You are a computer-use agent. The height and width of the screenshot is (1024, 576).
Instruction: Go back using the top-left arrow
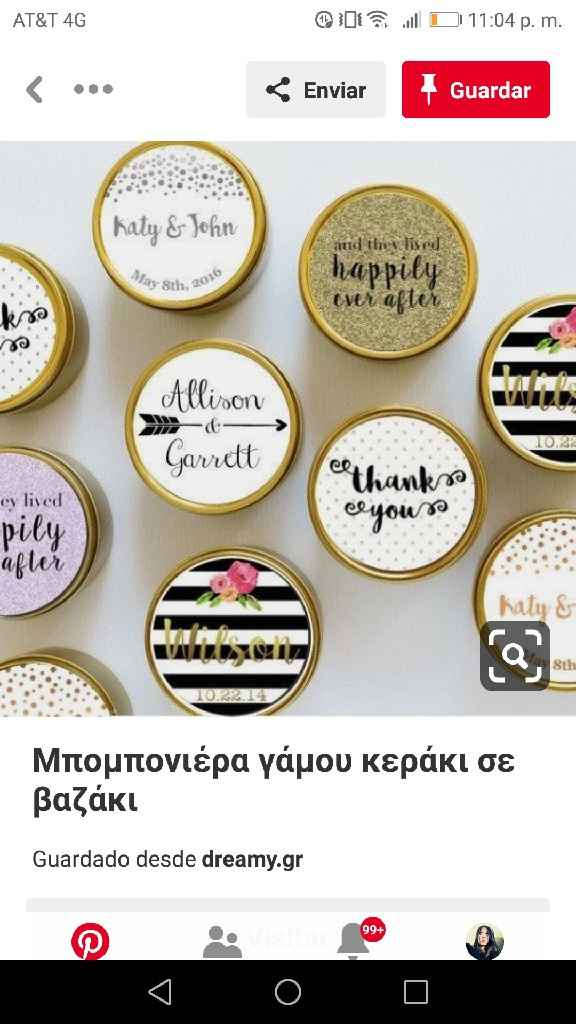(34, 89)
